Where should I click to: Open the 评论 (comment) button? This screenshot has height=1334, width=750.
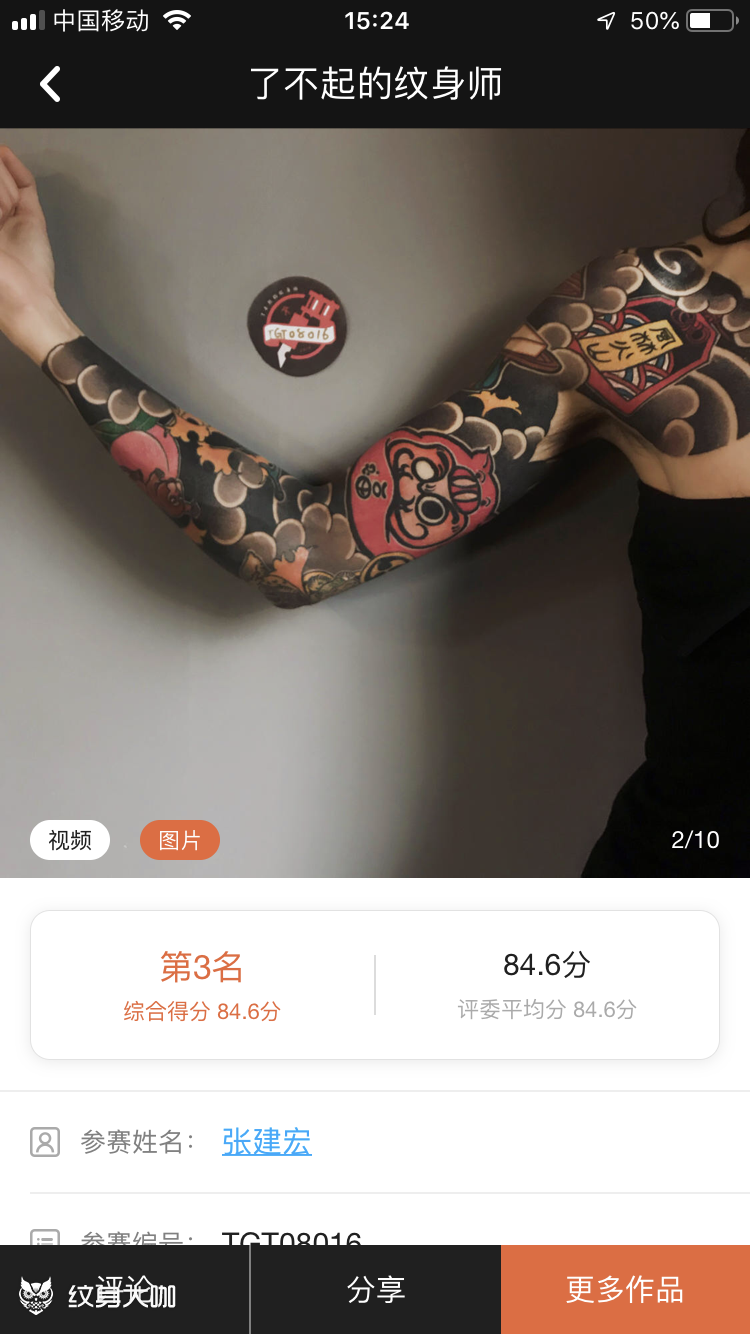click(x=124, y=1290)
